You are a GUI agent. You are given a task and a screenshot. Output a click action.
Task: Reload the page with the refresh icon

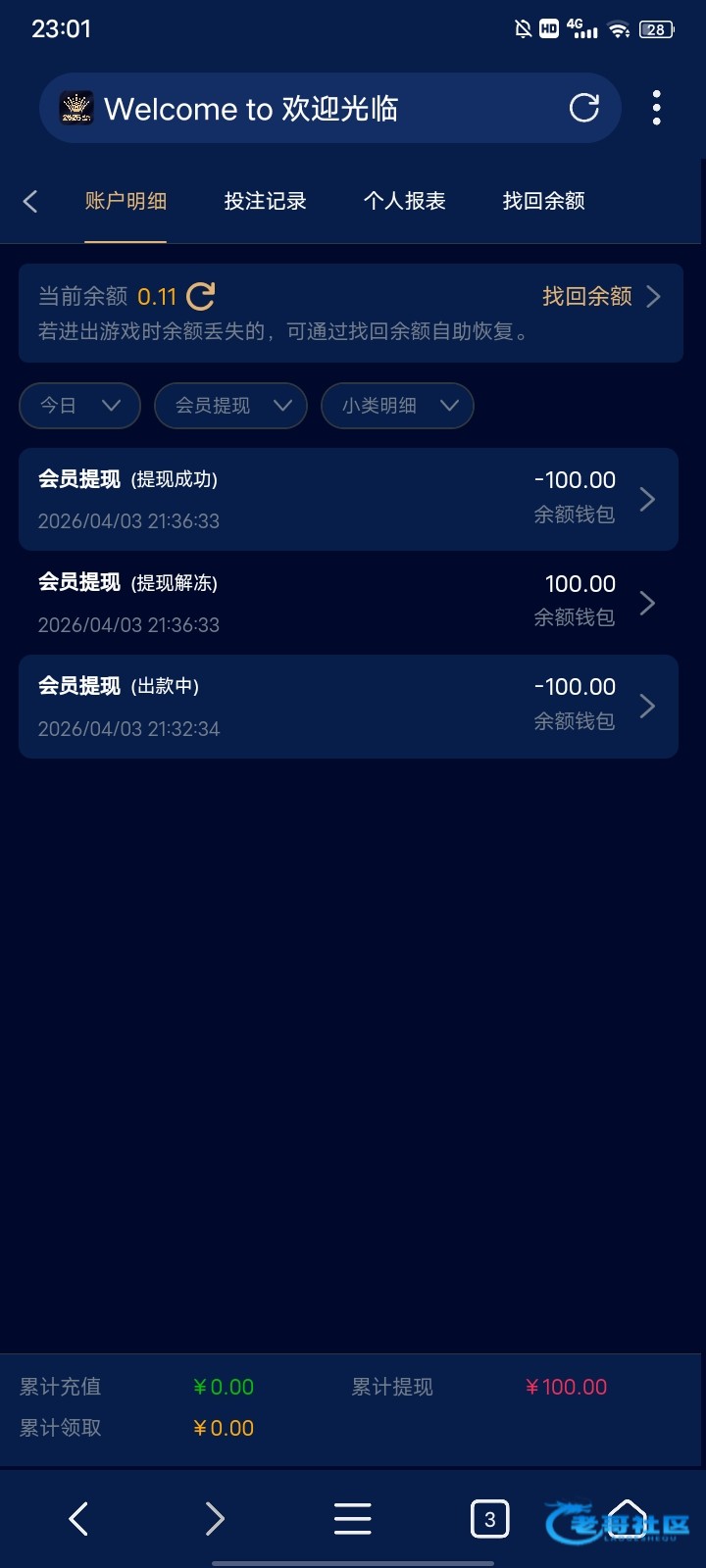pos(584,108)
